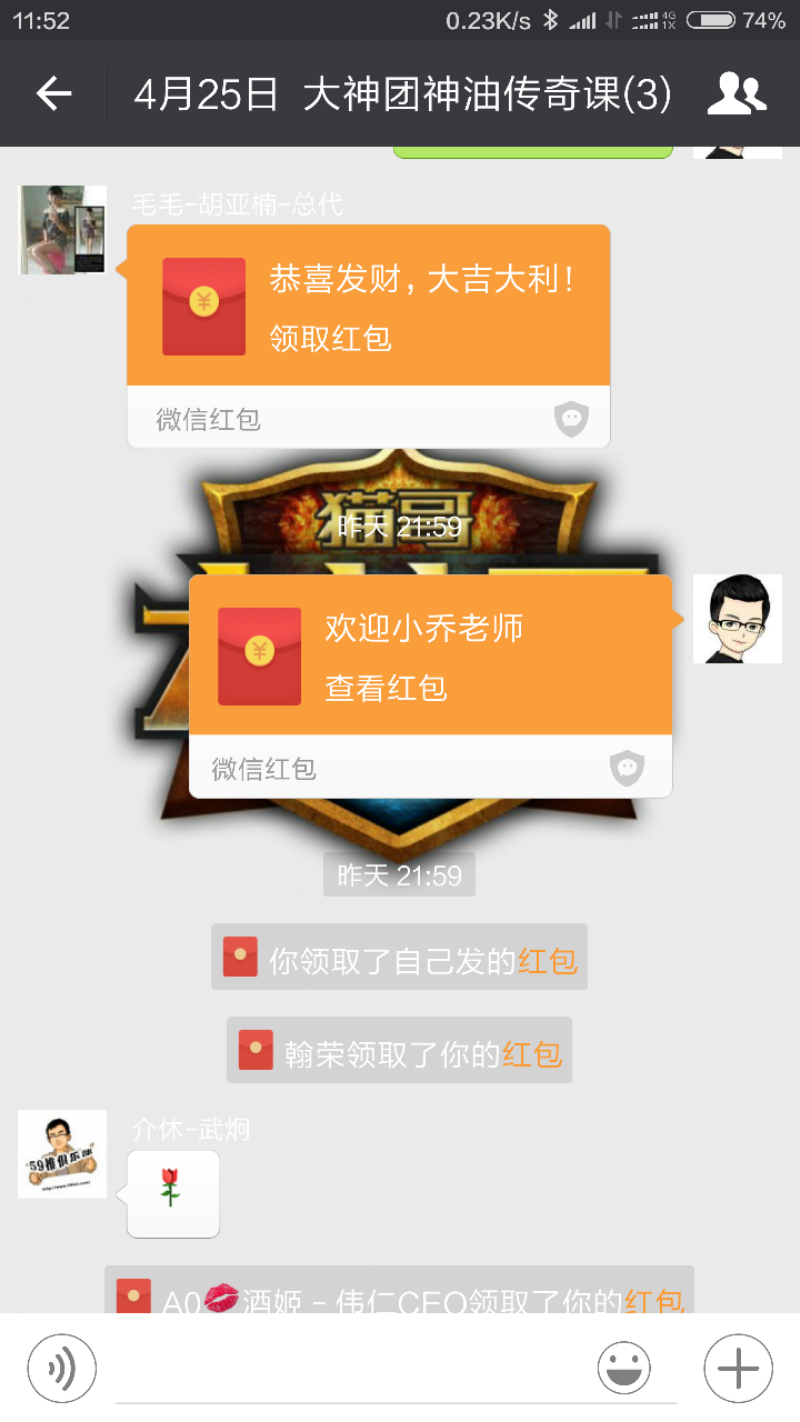
Task: Open own cartoon avatar beside 欢迎小乔老师
Action: pyautogui.click(x=737, y=618)
